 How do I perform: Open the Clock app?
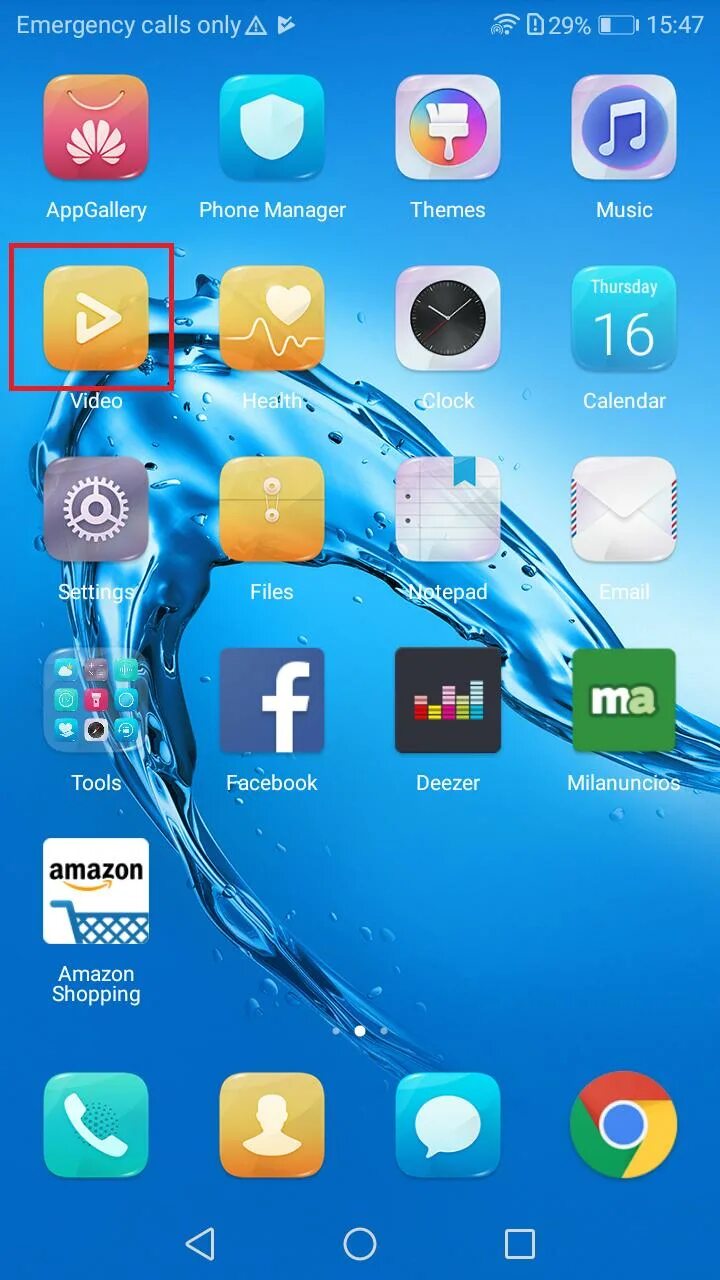coord(448,318)
